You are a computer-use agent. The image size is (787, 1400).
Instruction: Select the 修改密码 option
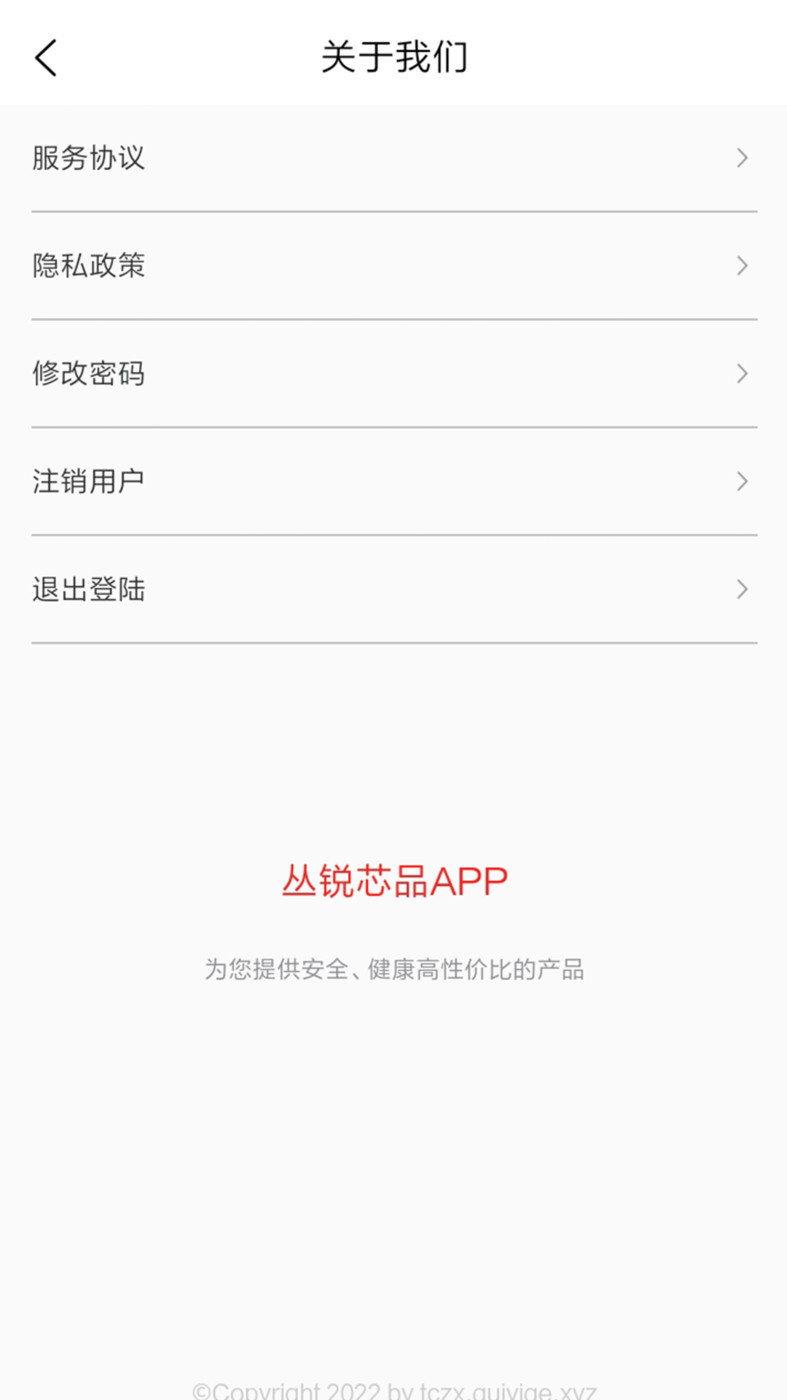point(90,373)
